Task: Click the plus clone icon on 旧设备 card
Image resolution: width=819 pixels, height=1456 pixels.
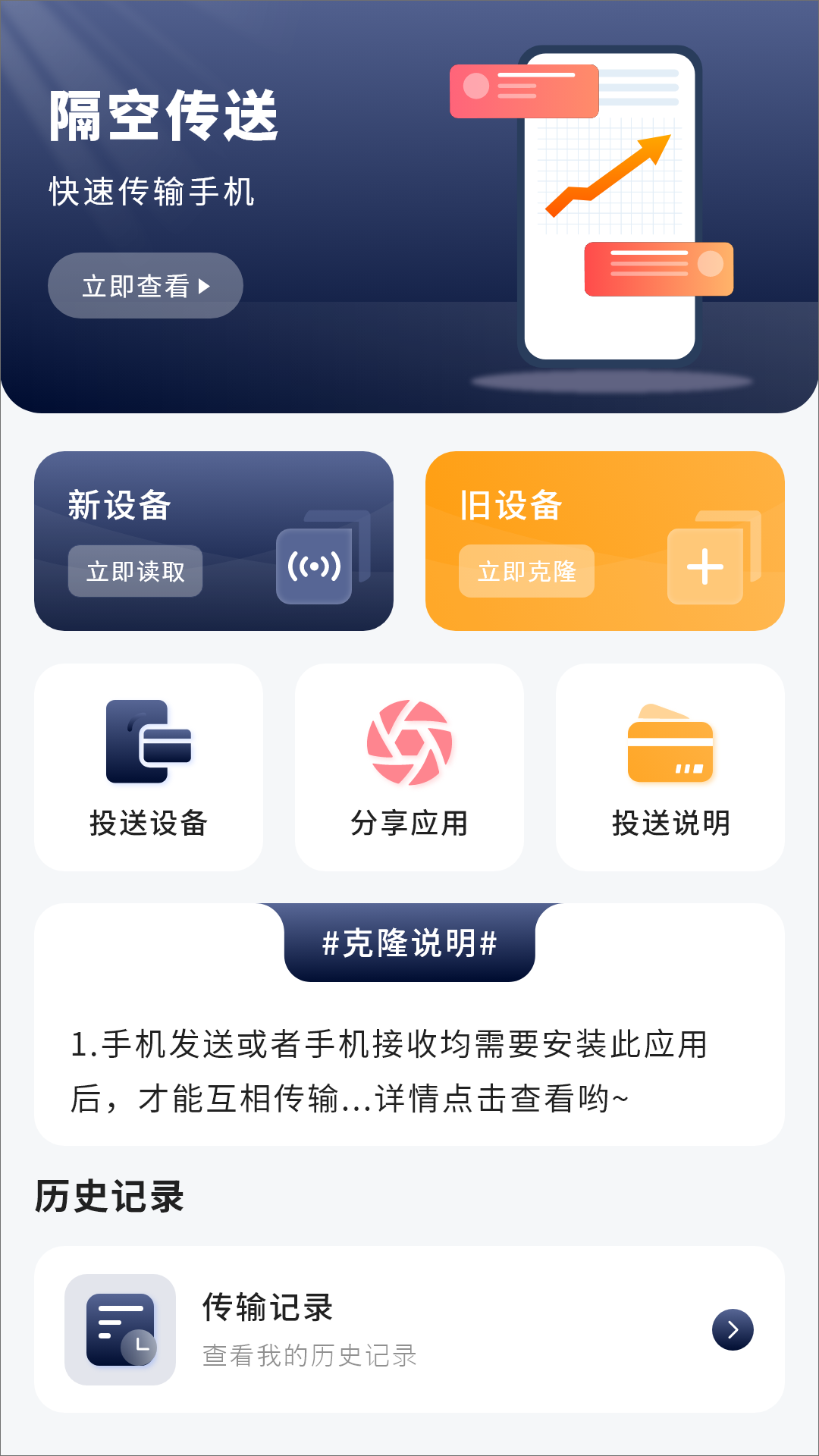Action: (x=705, y=565)
